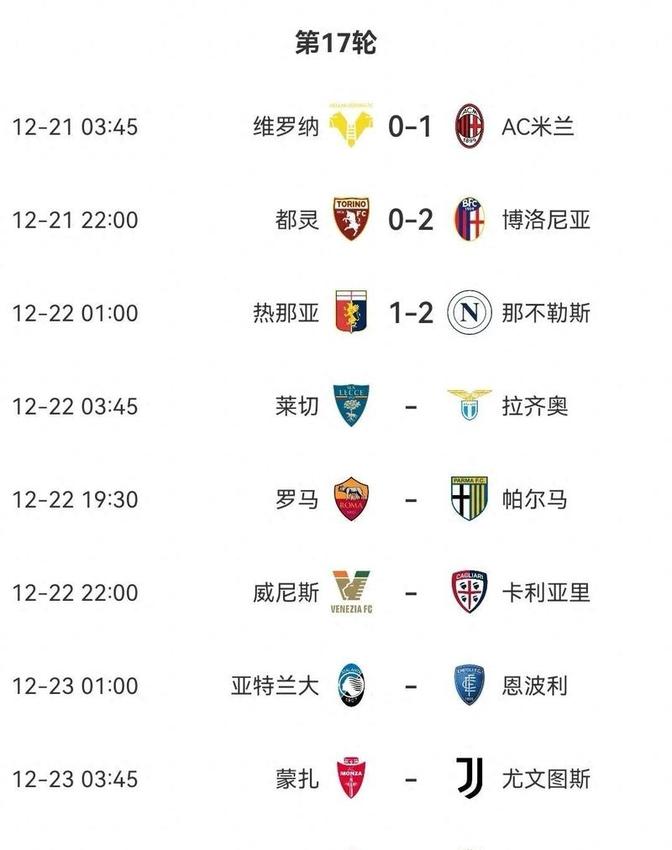Open the Roma vs Parma fixture
This screenshot has height=850, width=672.
[410, 499]
